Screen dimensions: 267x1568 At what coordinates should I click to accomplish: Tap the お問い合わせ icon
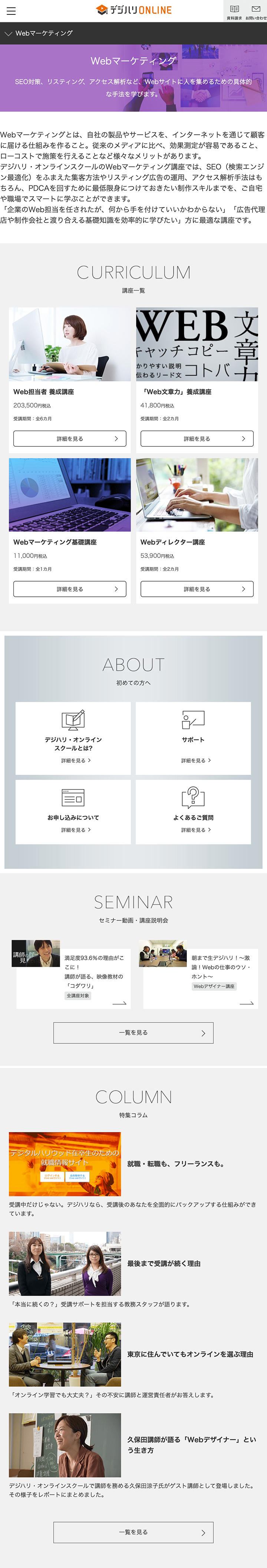pyautogui.click(x=256, y=11)
